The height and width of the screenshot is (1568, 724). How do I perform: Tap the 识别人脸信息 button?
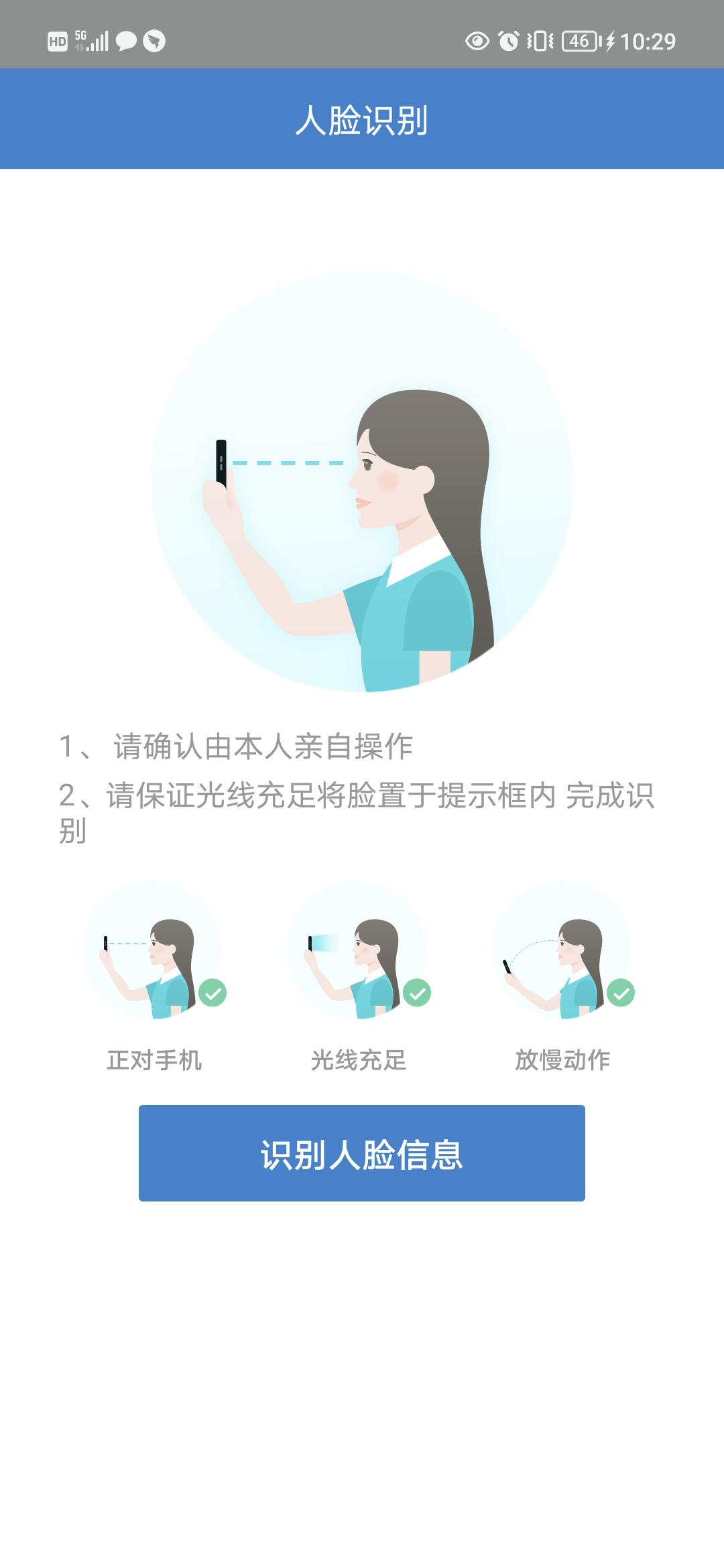click(x=361, y=1153)
